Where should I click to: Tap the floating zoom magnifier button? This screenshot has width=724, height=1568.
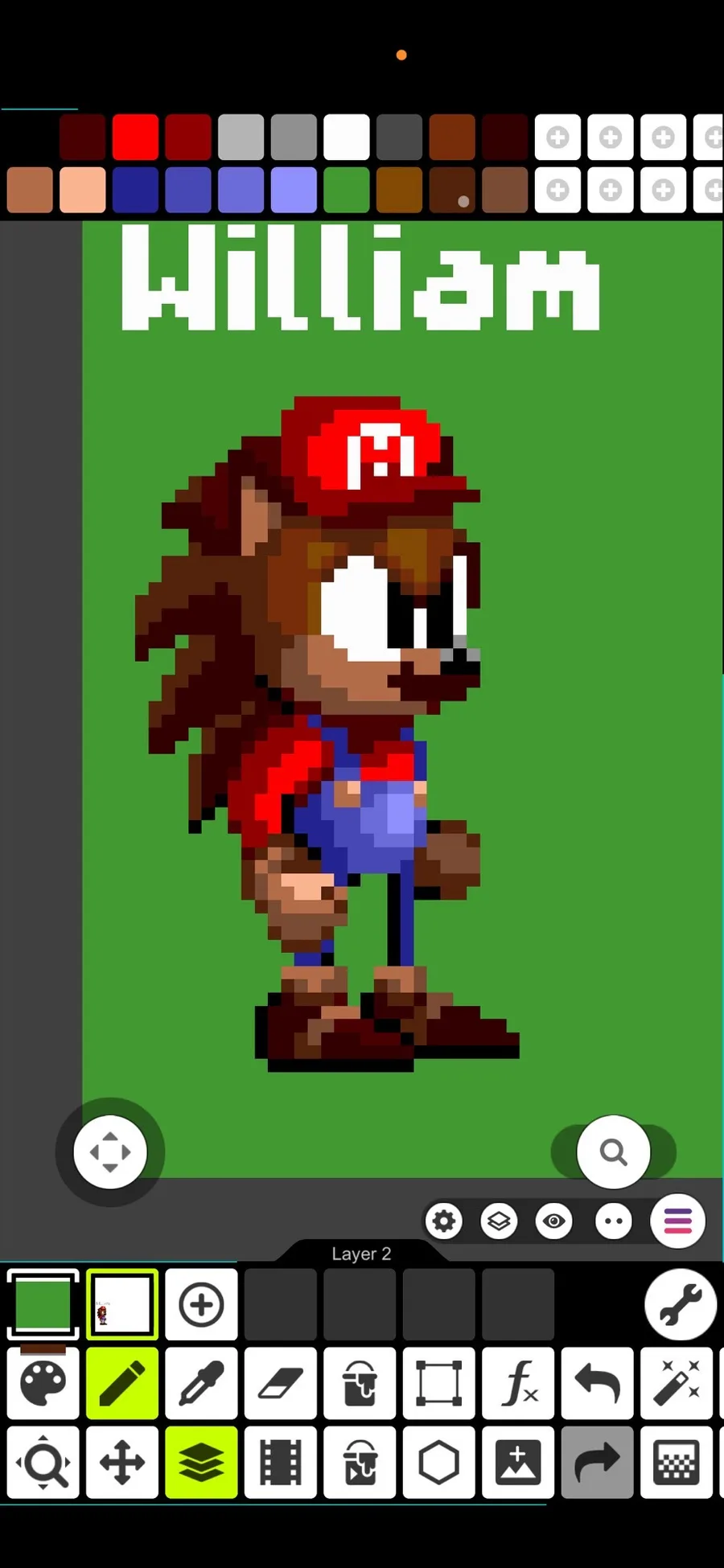click(x=614, y=1151)
